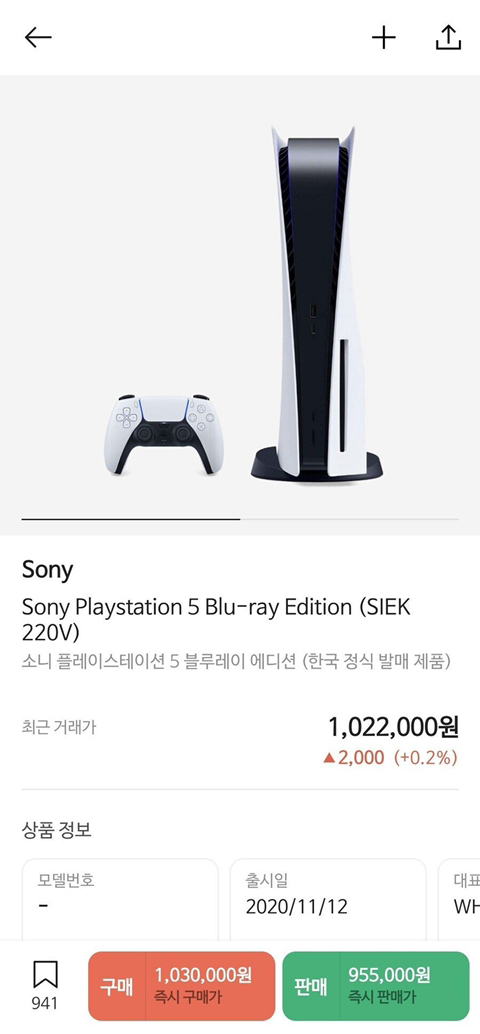The width and height of the screenshot is (480, 1034).
Task: Go back using the arrow icon
Action: pyautogui.click(x=38, y=38)
